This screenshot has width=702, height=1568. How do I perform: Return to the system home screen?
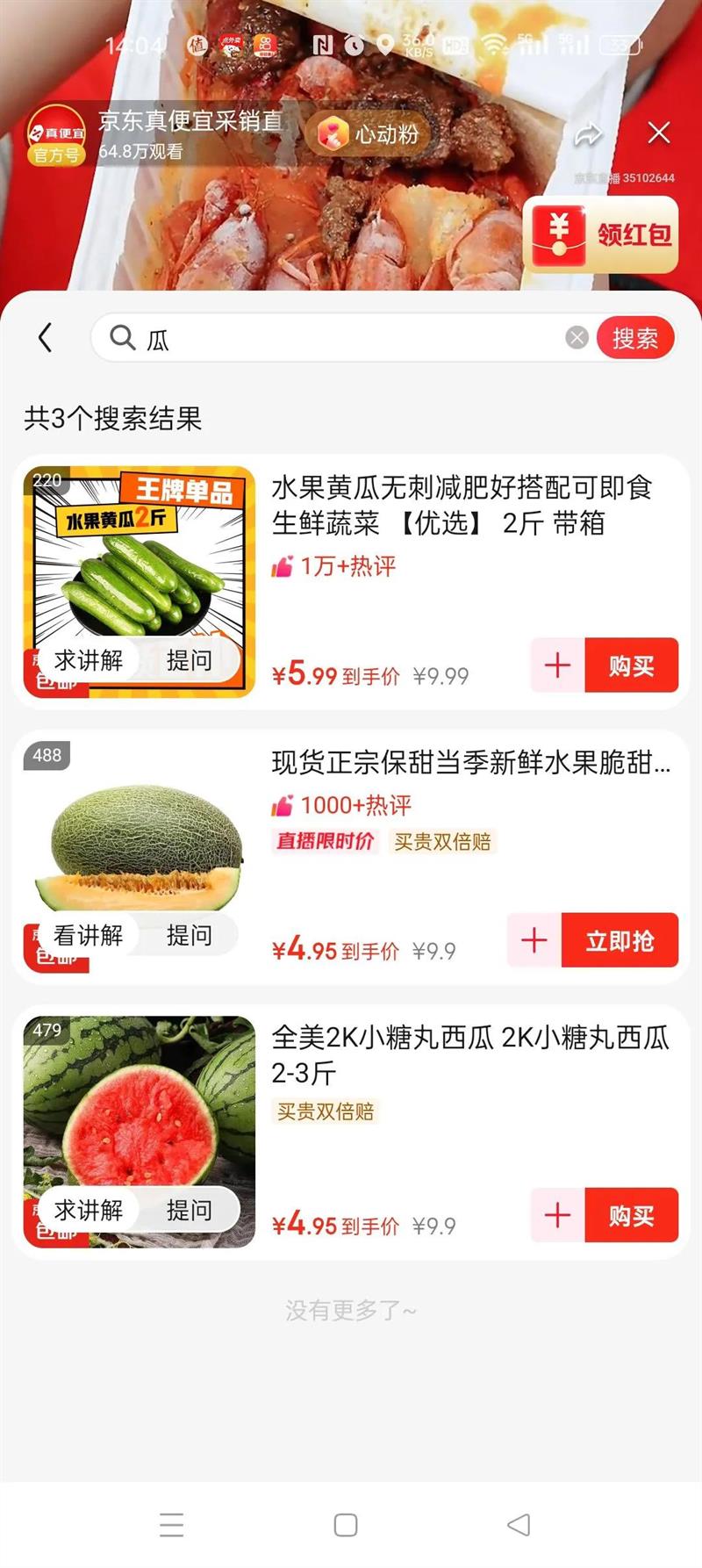pos(346,1525)
